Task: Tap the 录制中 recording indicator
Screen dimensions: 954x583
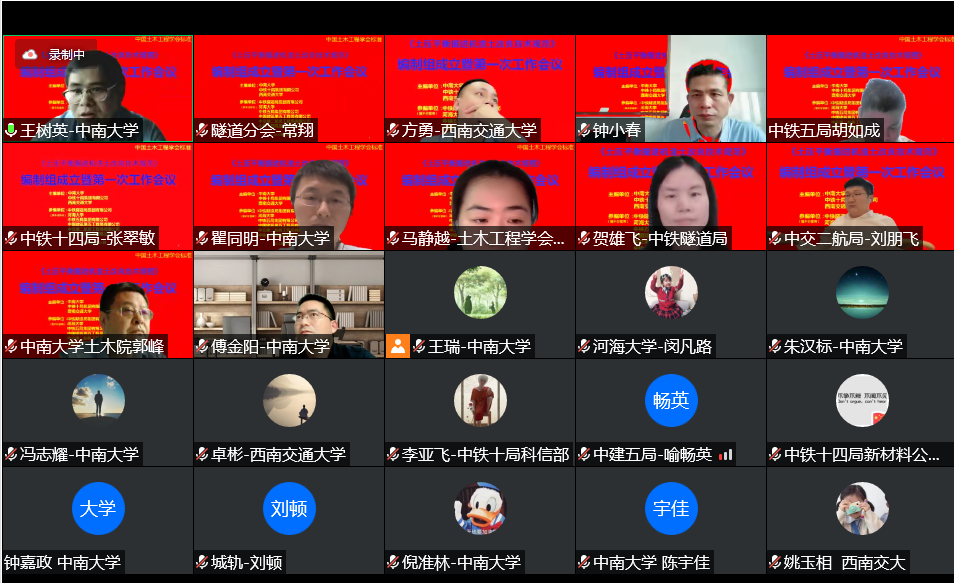Action: pos(56,55)
